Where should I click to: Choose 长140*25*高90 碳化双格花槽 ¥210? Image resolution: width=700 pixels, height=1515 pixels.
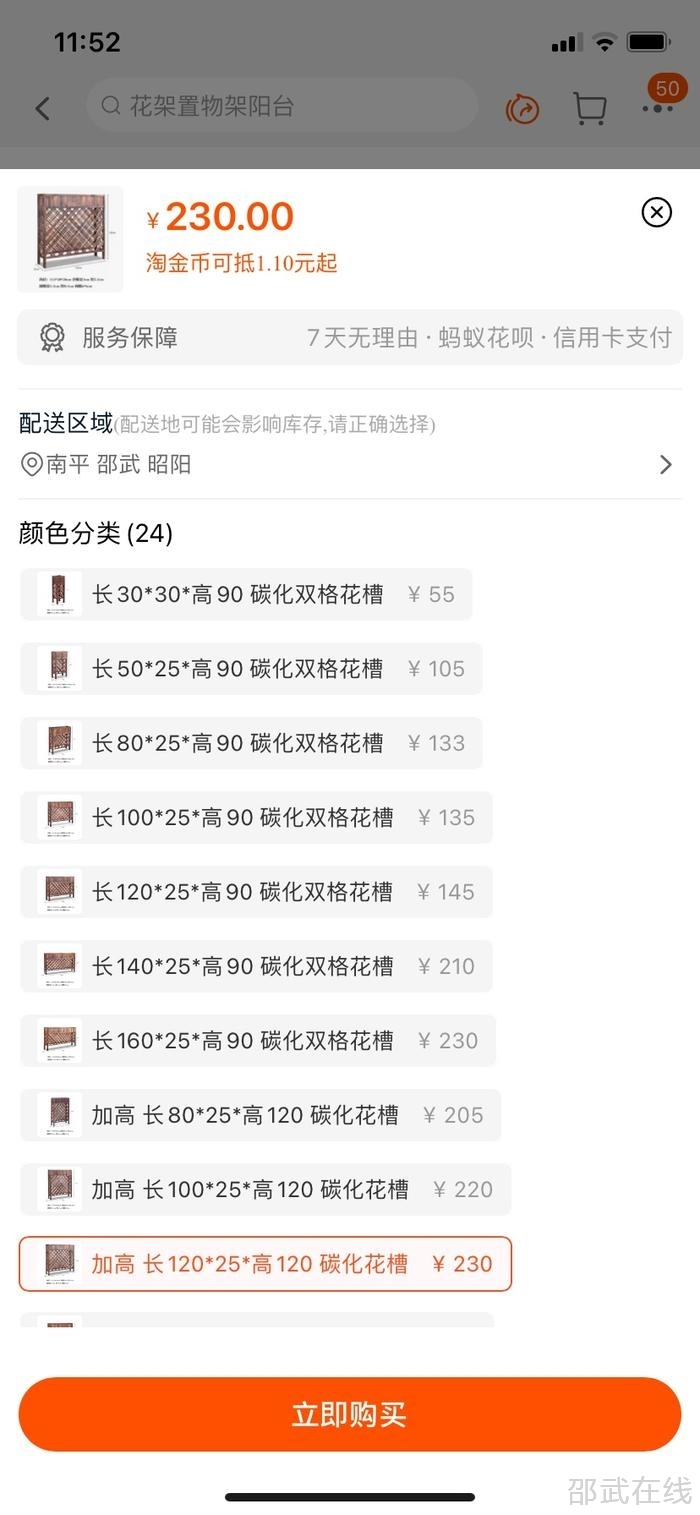coord(256,966)
